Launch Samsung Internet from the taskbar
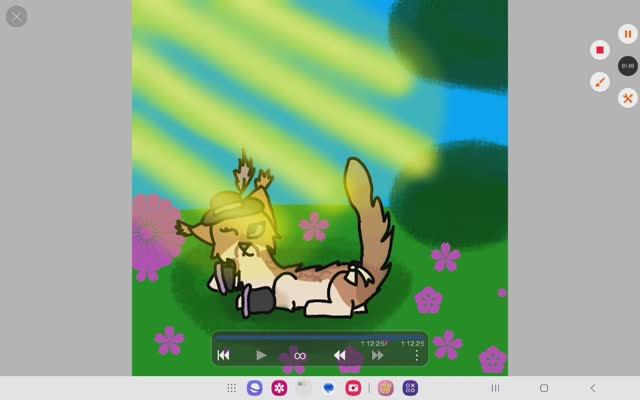Image resolution: width=640 pixels, height=400 pixels. [254, 388]
